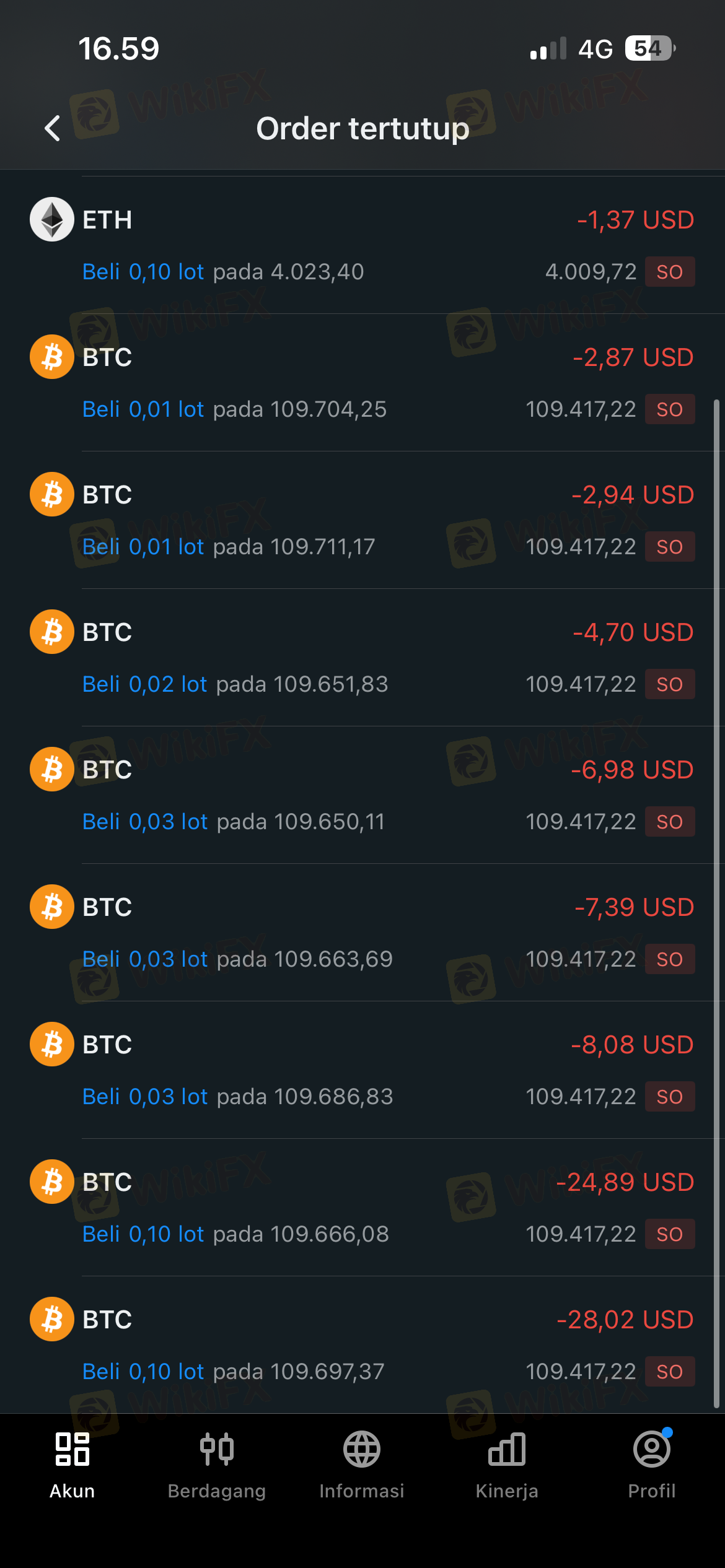Go to the Kinerja tab
The height and width of the screenshot is (1568, 725).
click(x=507, y=1464)
